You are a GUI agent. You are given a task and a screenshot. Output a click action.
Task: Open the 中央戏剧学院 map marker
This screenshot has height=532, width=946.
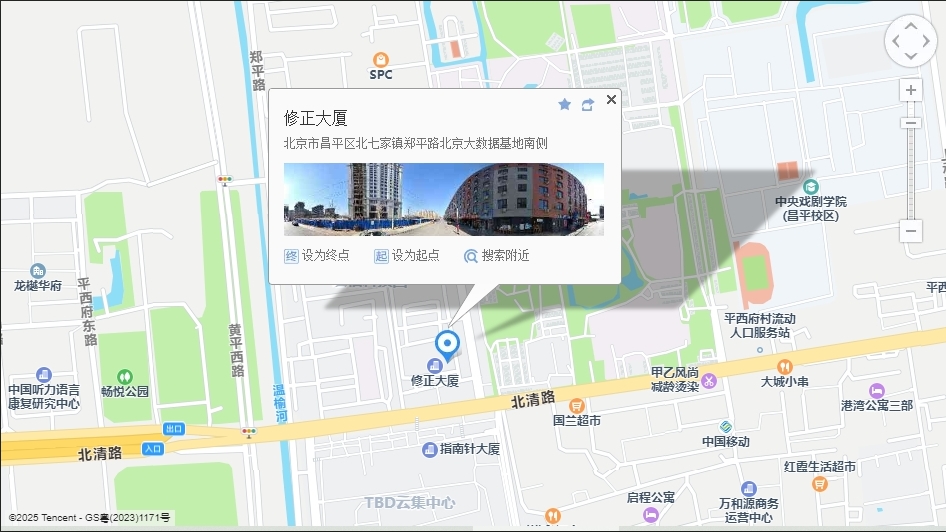[809, 187]
